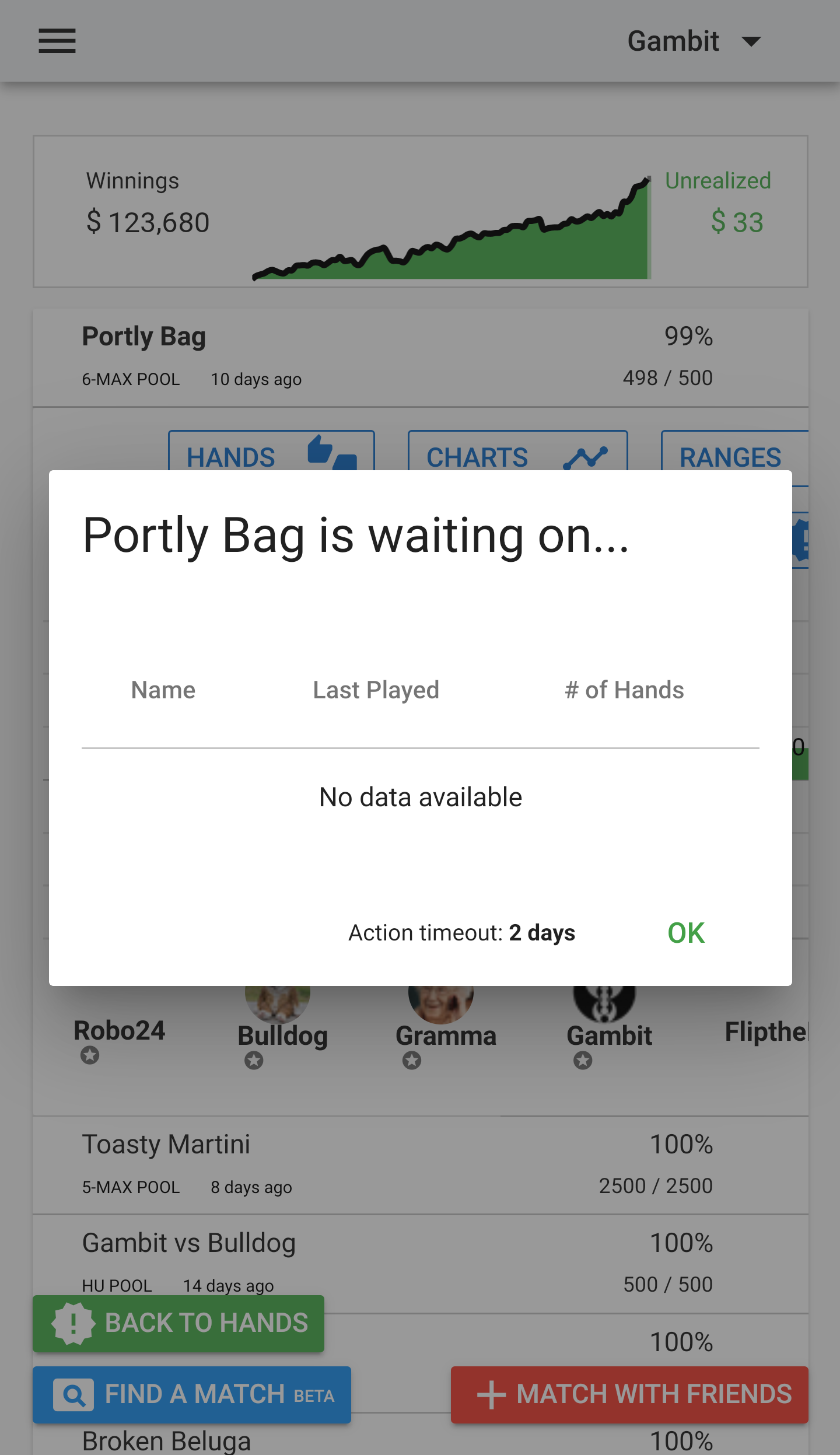The image size is (840, 1455).
Task: Open the Toasty Martini game row
Action: 421,1166
